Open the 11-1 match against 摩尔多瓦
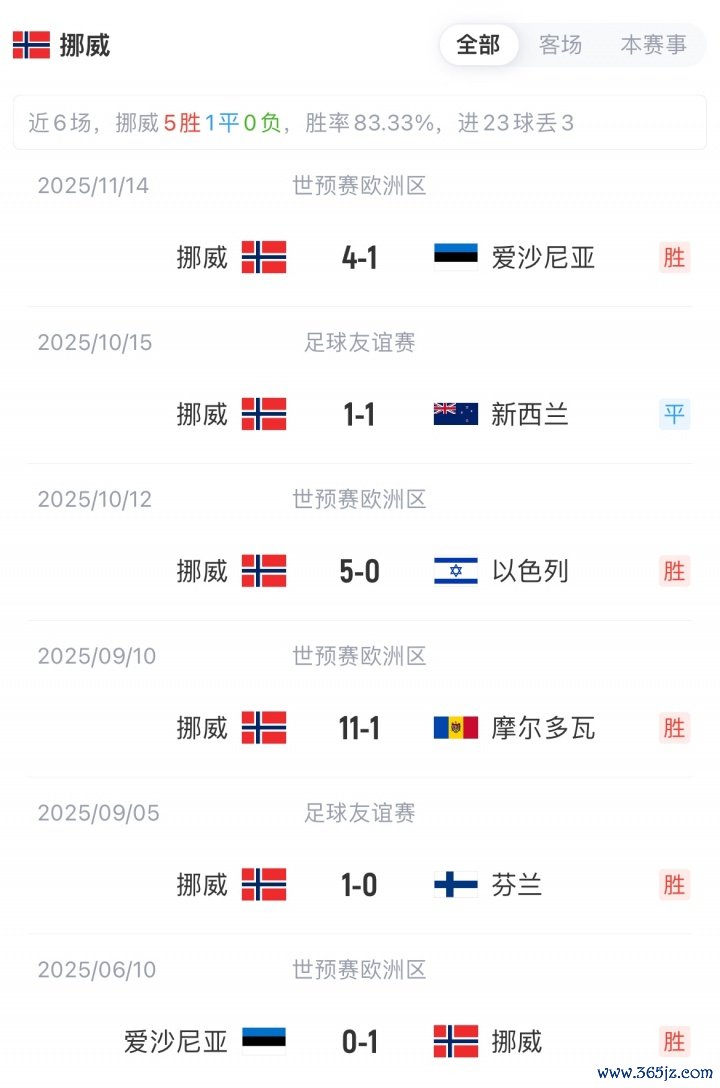 (360, 728)
